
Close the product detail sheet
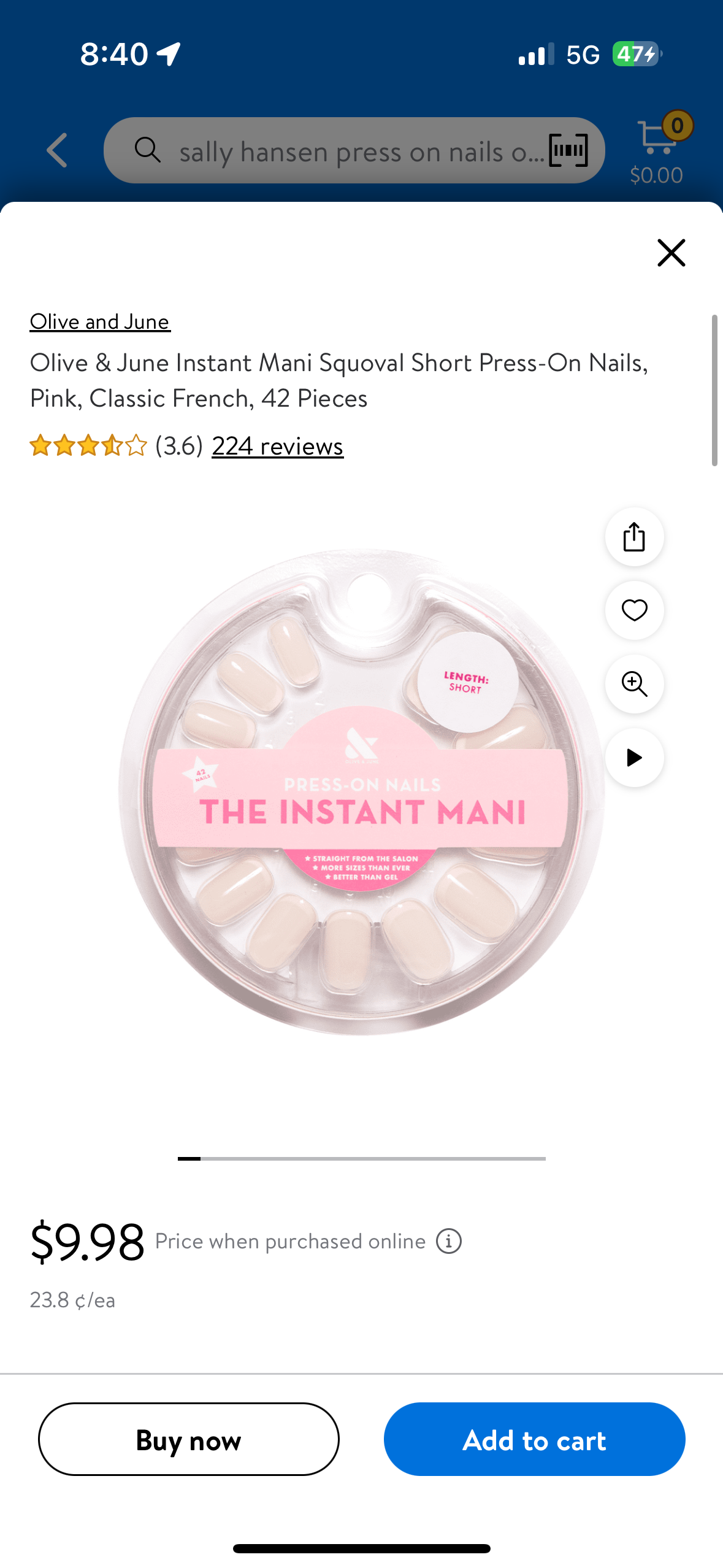671,253
